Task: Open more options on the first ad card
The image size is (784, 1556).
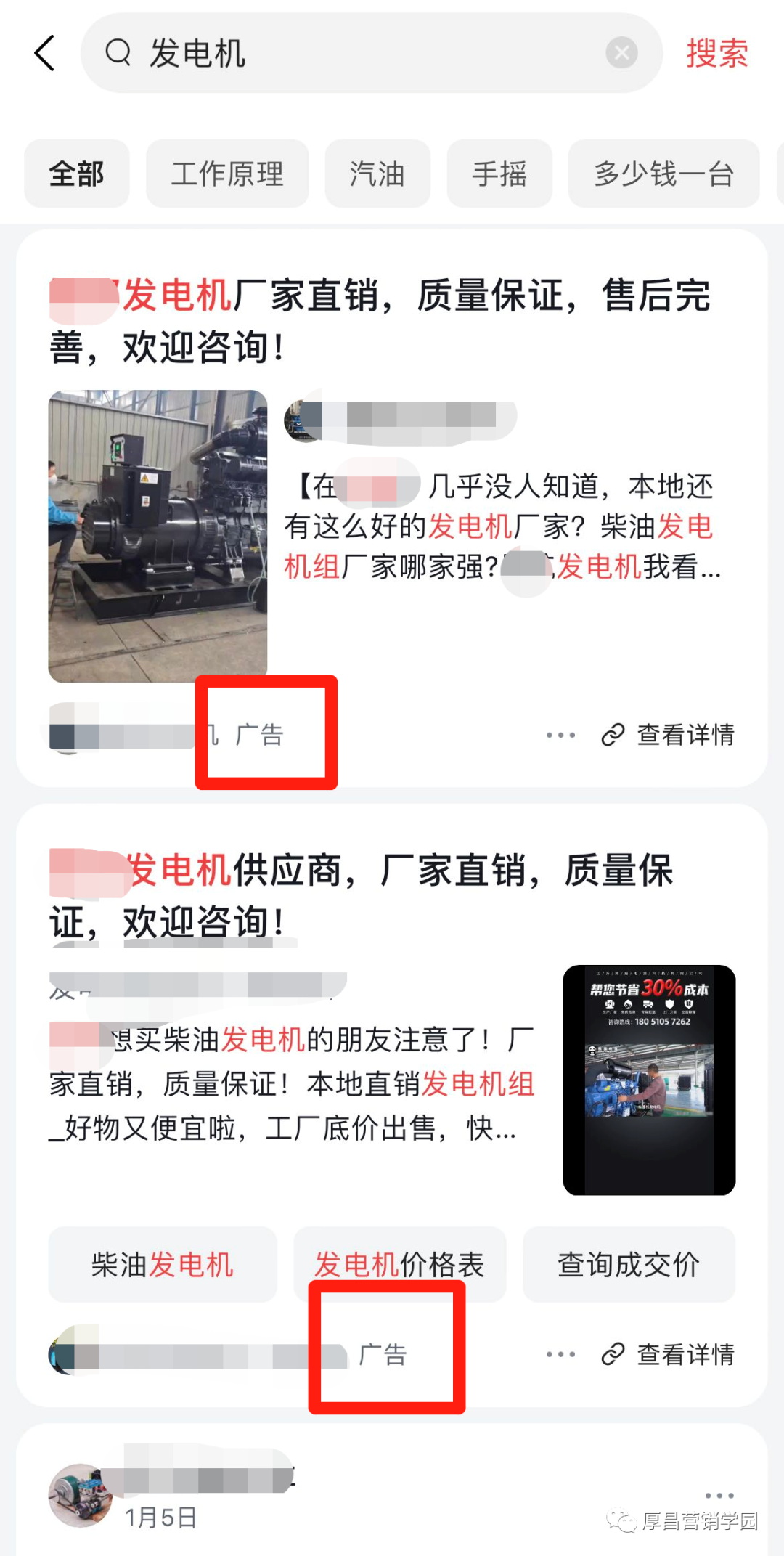Action: (x=560, y=735)
